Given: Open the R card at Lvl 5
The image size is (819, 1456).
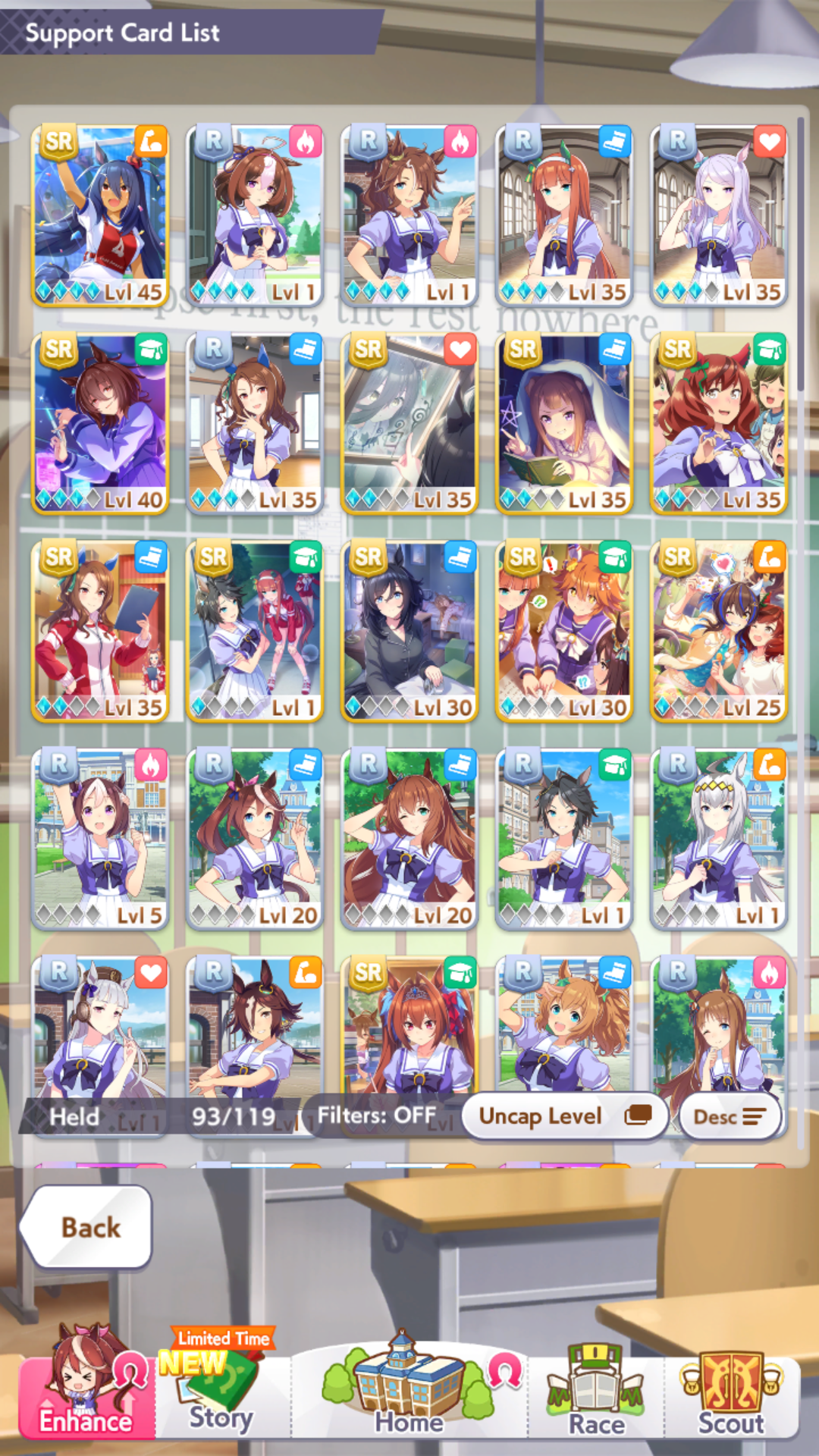Looking at the screenshot, I should (x=100, y=839).
